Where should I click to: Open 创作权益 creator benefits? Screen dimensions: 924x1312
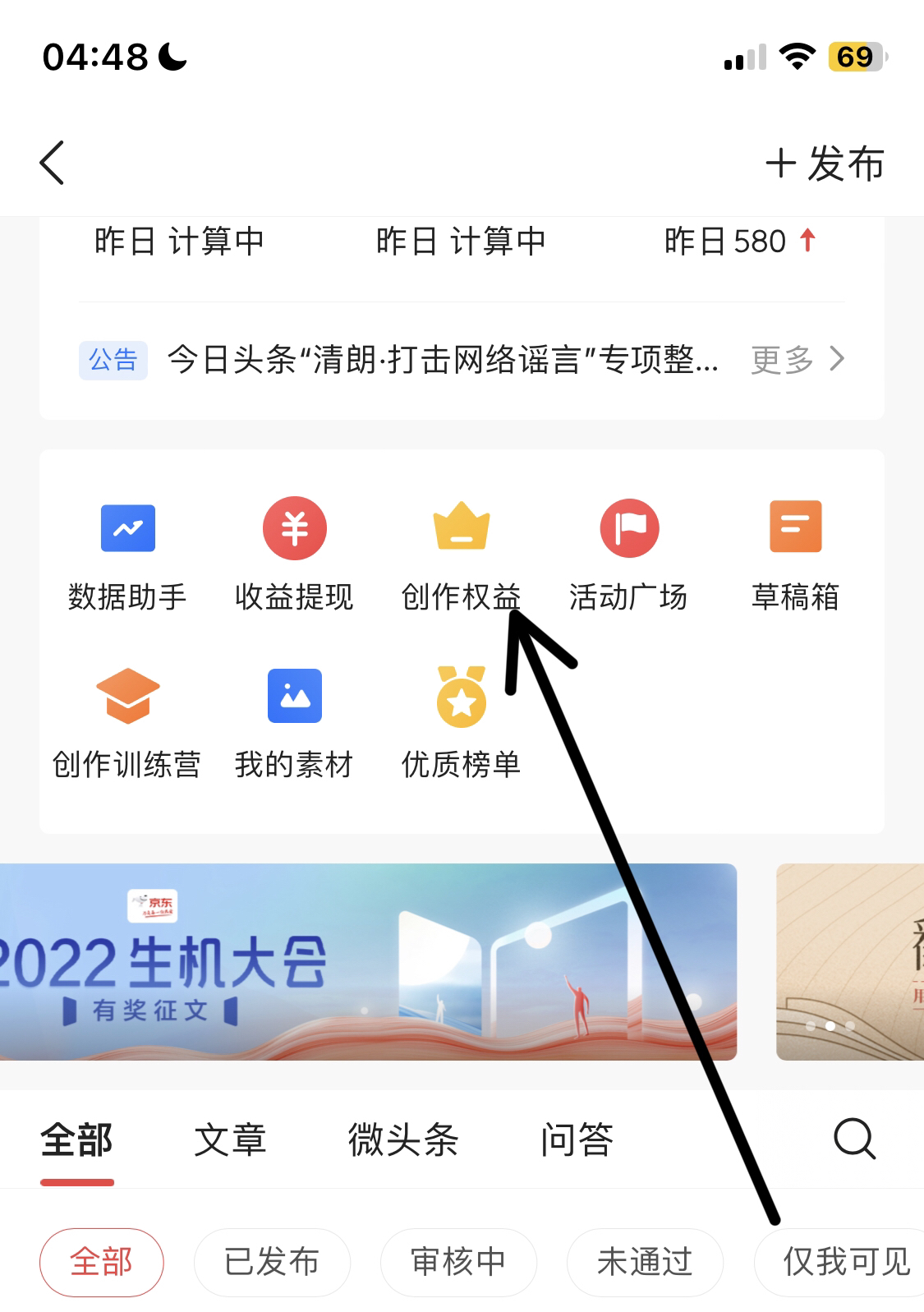point(461,553)
